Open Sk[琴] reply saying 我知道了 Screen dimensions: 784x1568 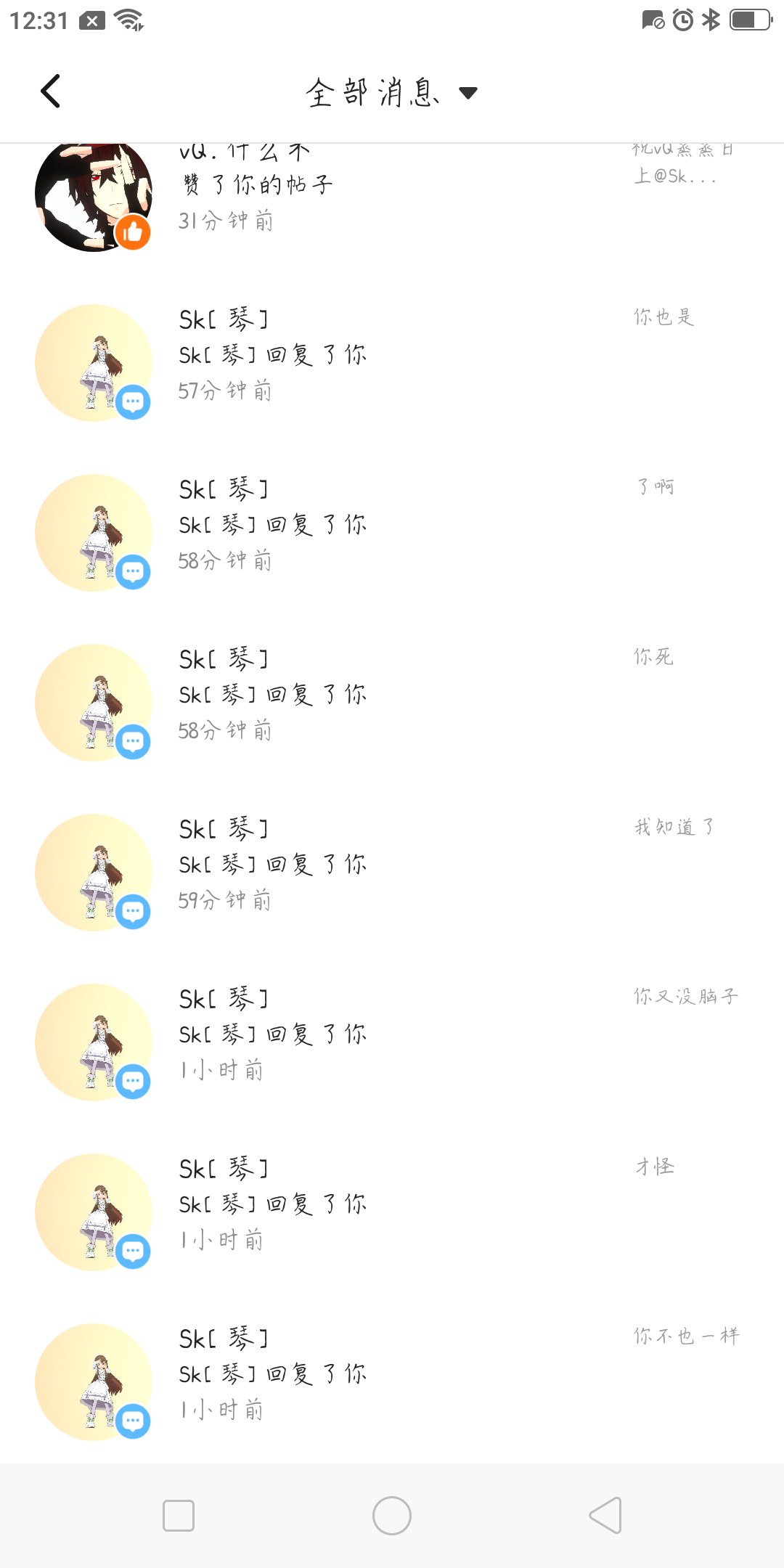[x=392, y=865]
